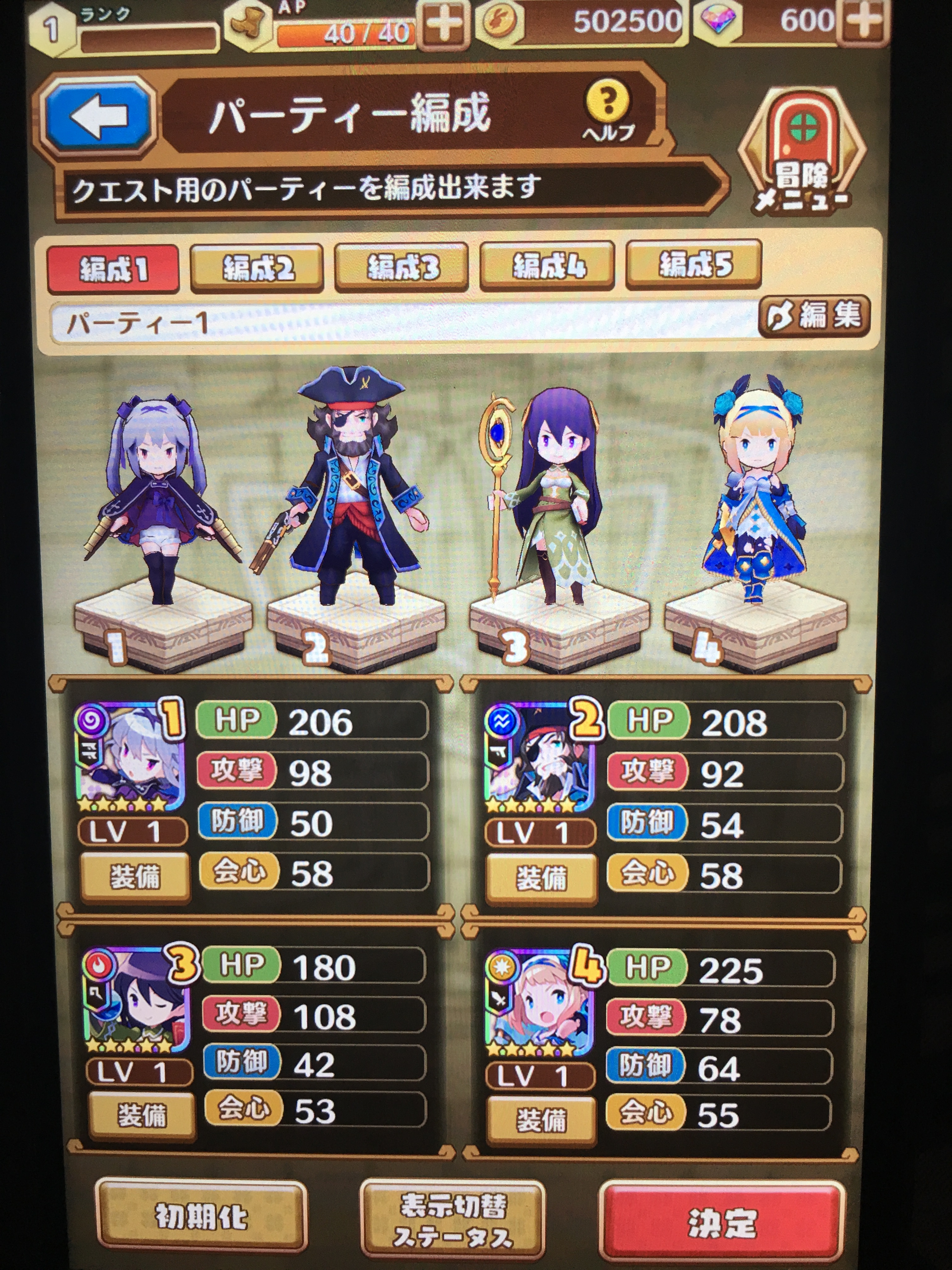Open 装備 for character 2

point(541,878)
